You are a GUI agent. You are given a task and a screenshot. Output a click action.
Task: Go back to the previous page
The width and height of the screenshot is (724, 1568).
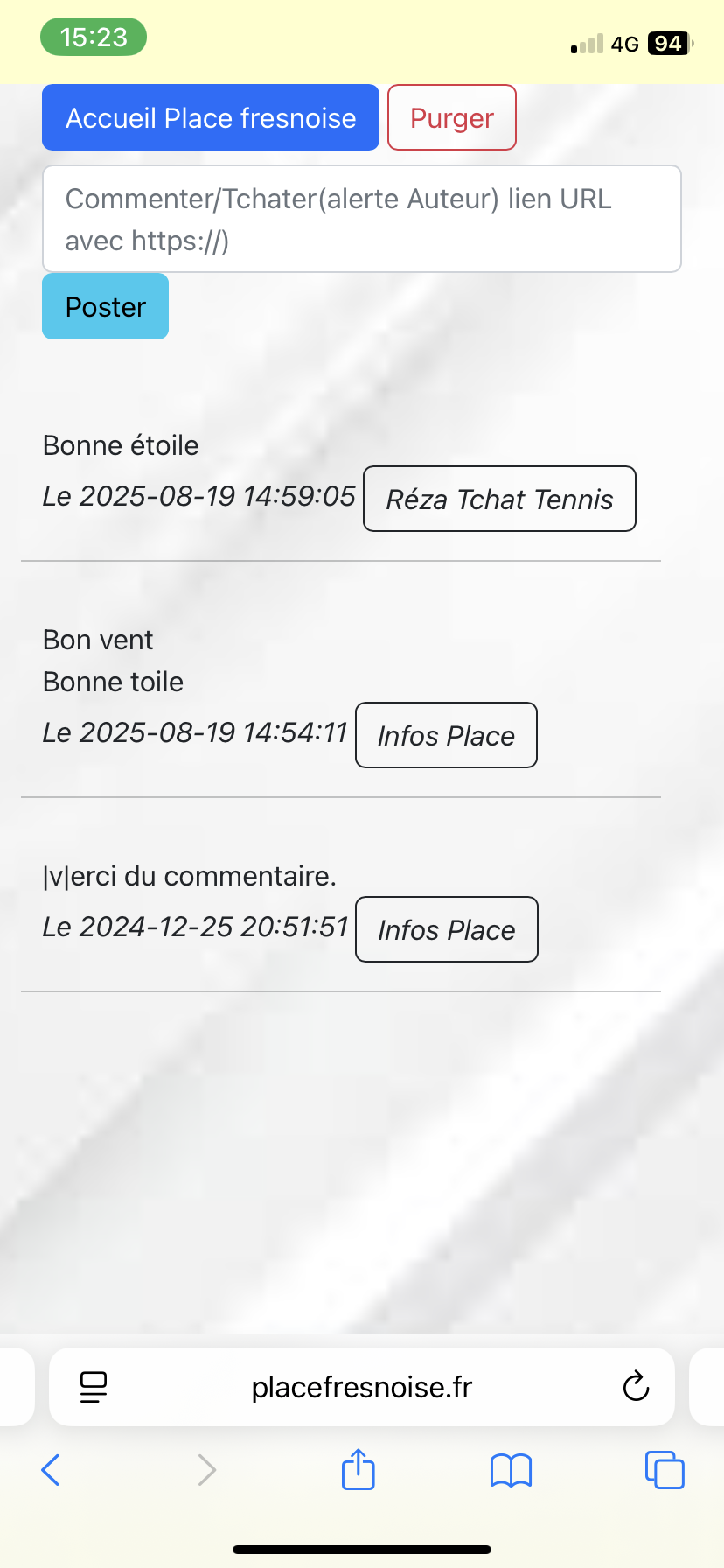51,1470
